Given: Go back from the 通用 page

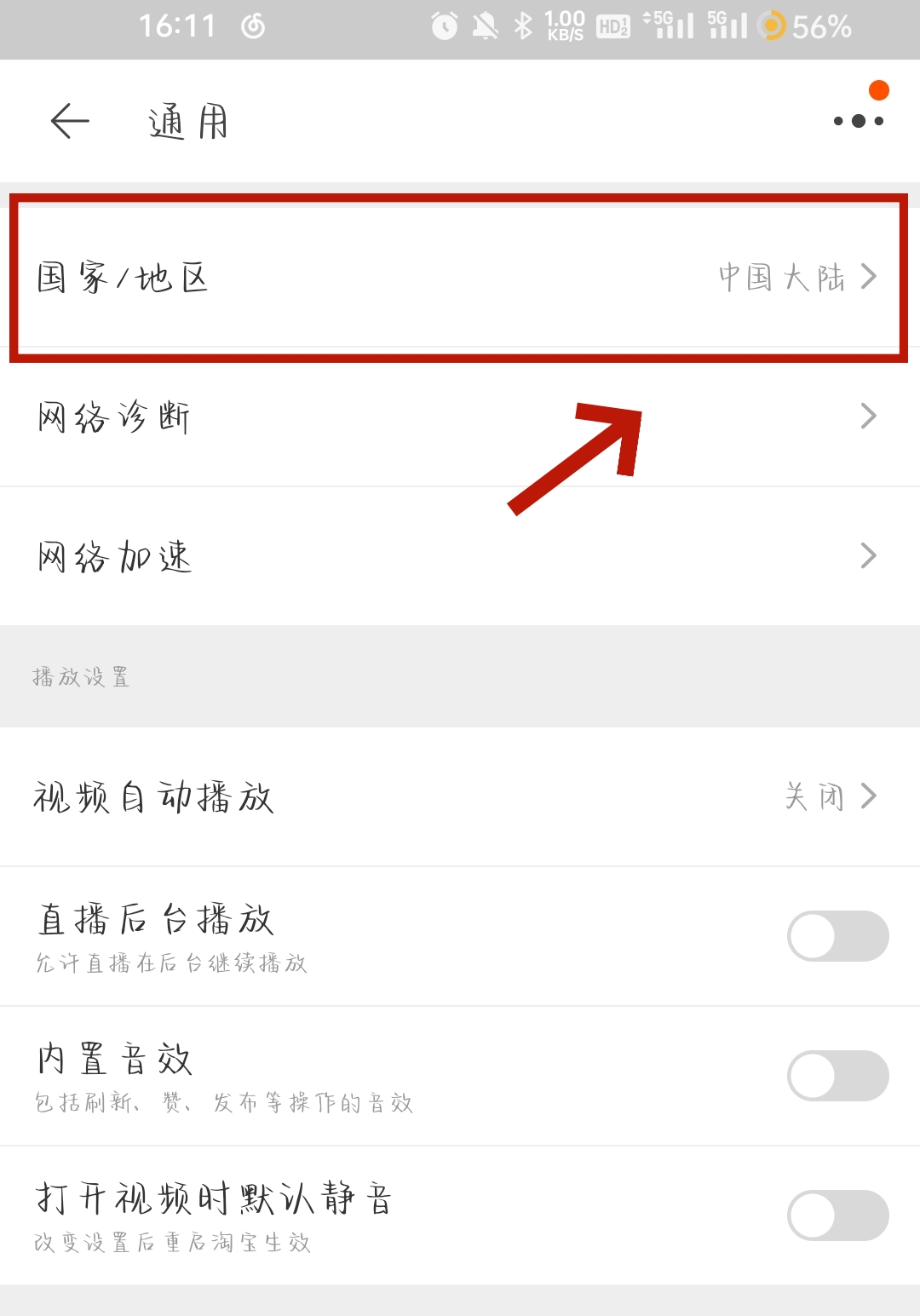Looking at the screenshot, I should [70, 121].
